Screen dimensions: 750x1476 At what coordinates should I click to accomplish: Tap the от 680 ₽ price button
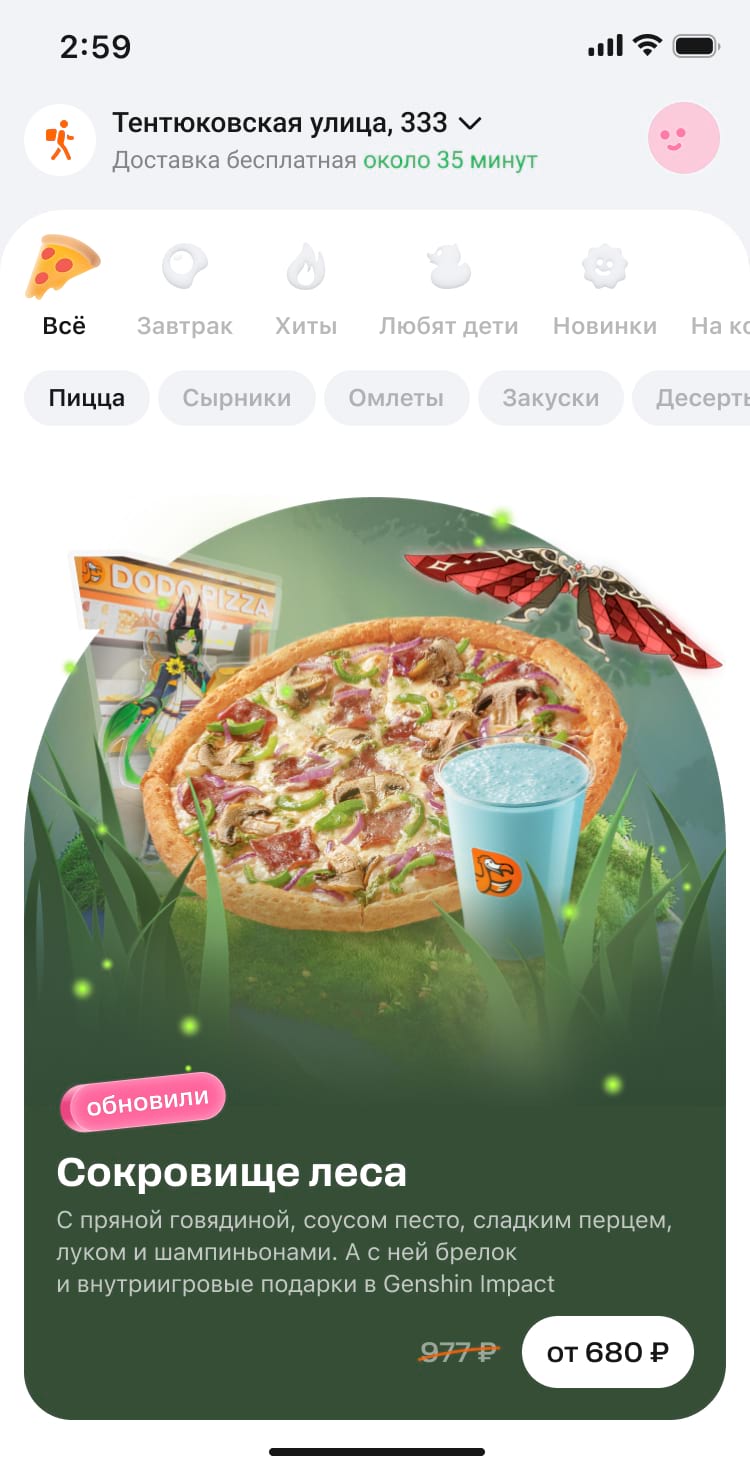pos(608,1353)
